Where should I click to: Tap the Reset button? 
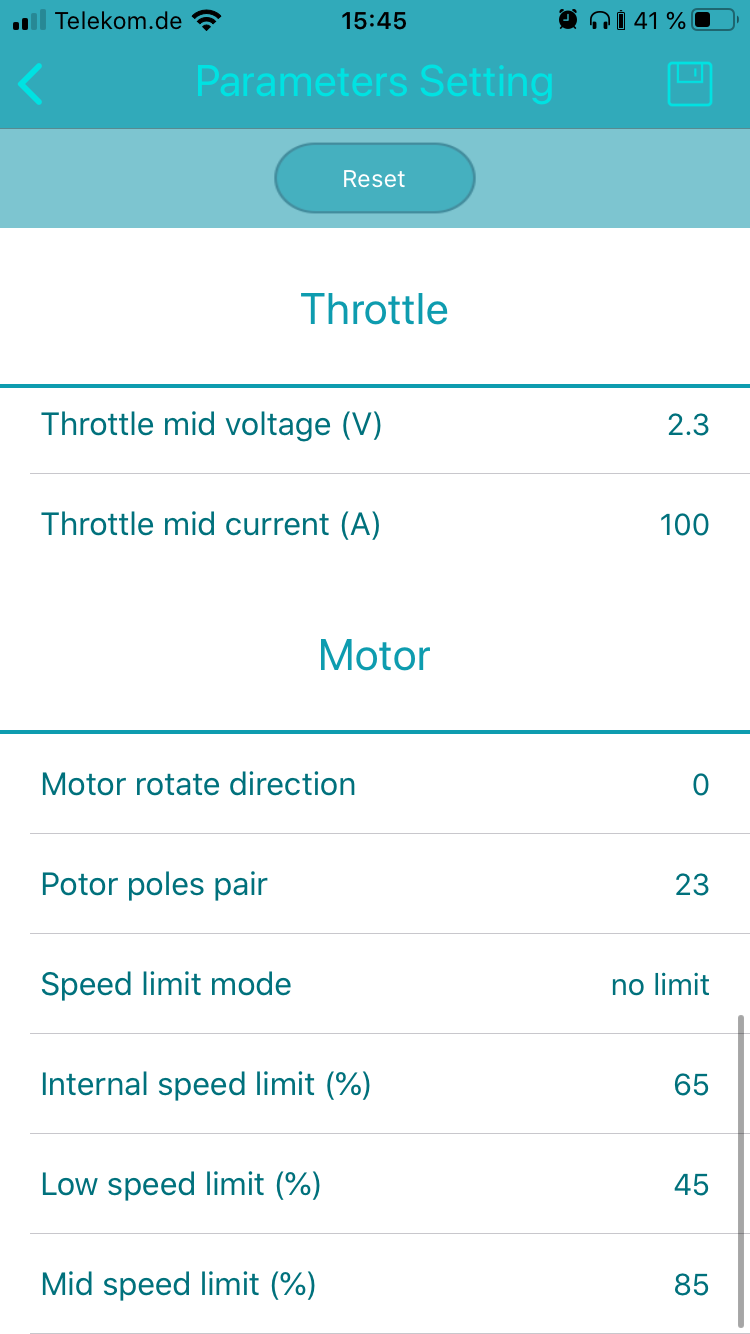click(374, 179)
